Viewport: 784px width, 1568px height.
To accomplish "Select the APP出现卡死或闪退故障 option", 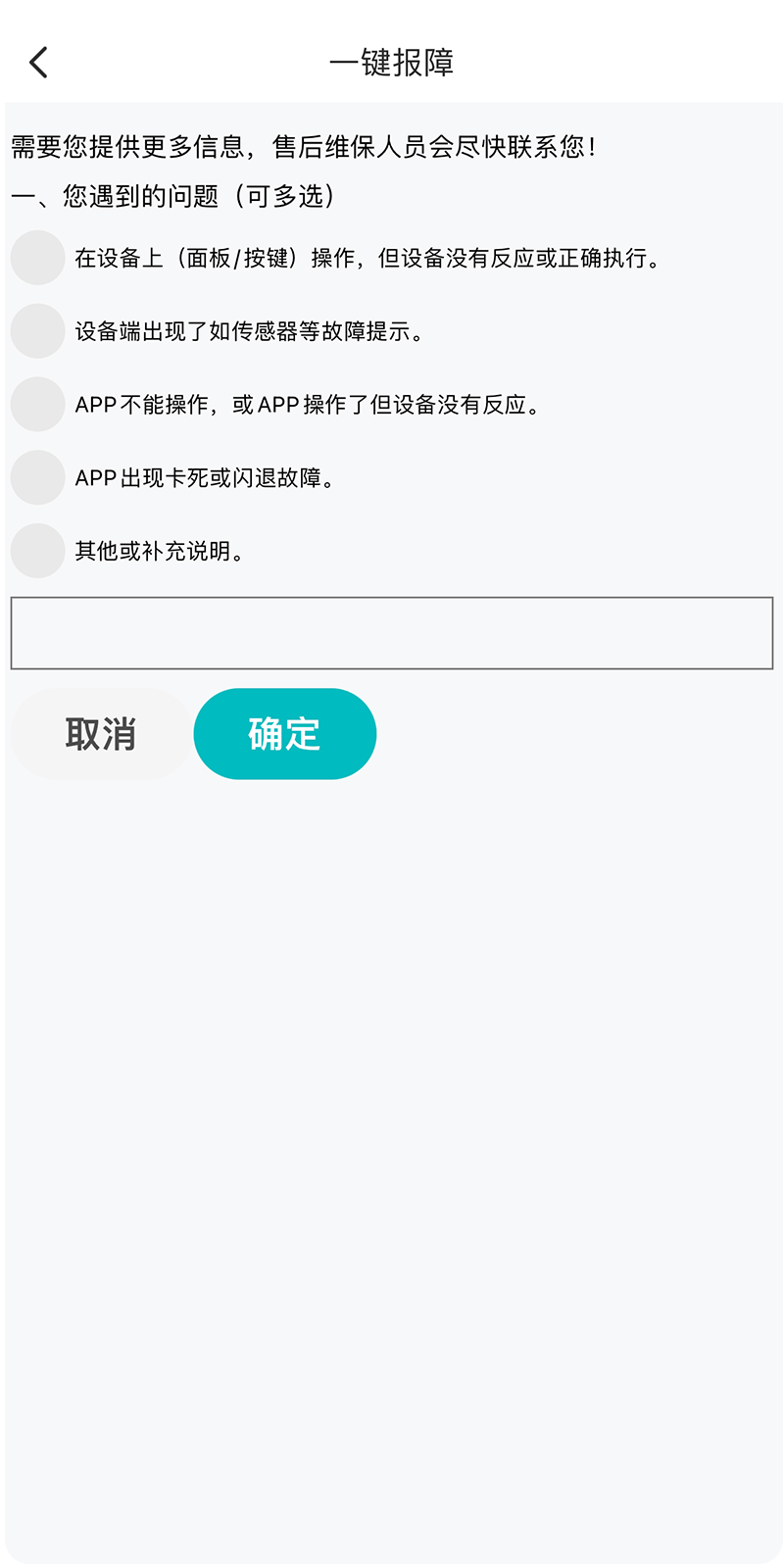I will click(37, 477).
